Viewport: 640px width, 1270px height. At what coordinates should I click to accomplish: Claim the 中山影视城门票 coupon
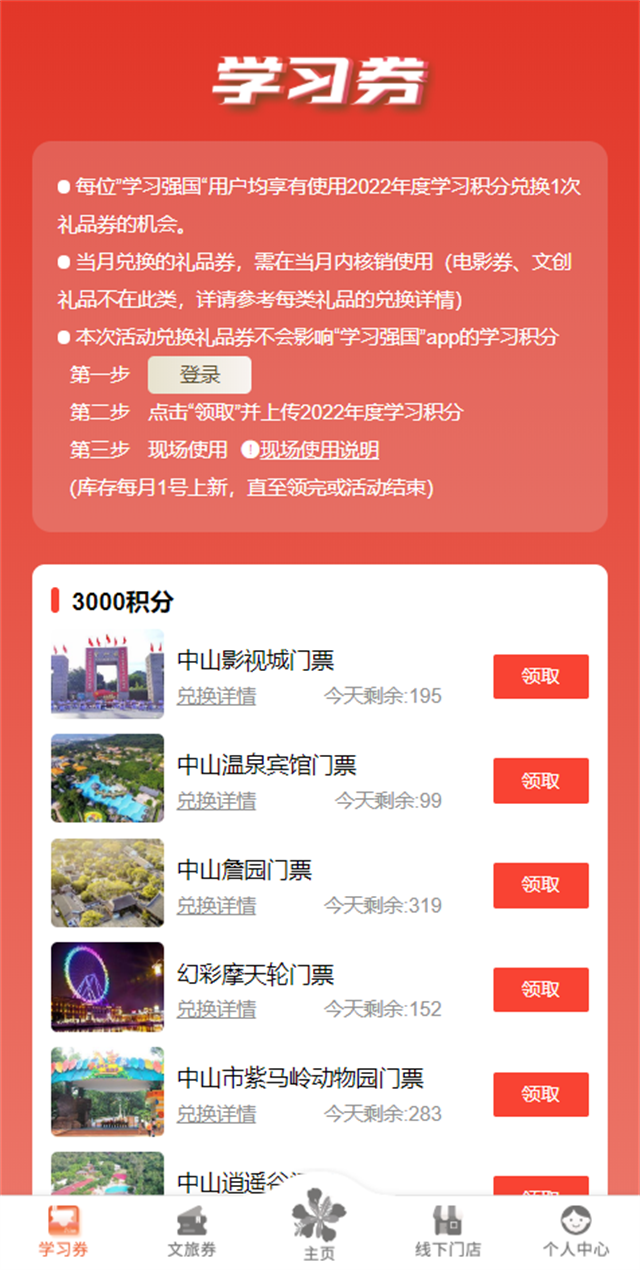point(540,677)
